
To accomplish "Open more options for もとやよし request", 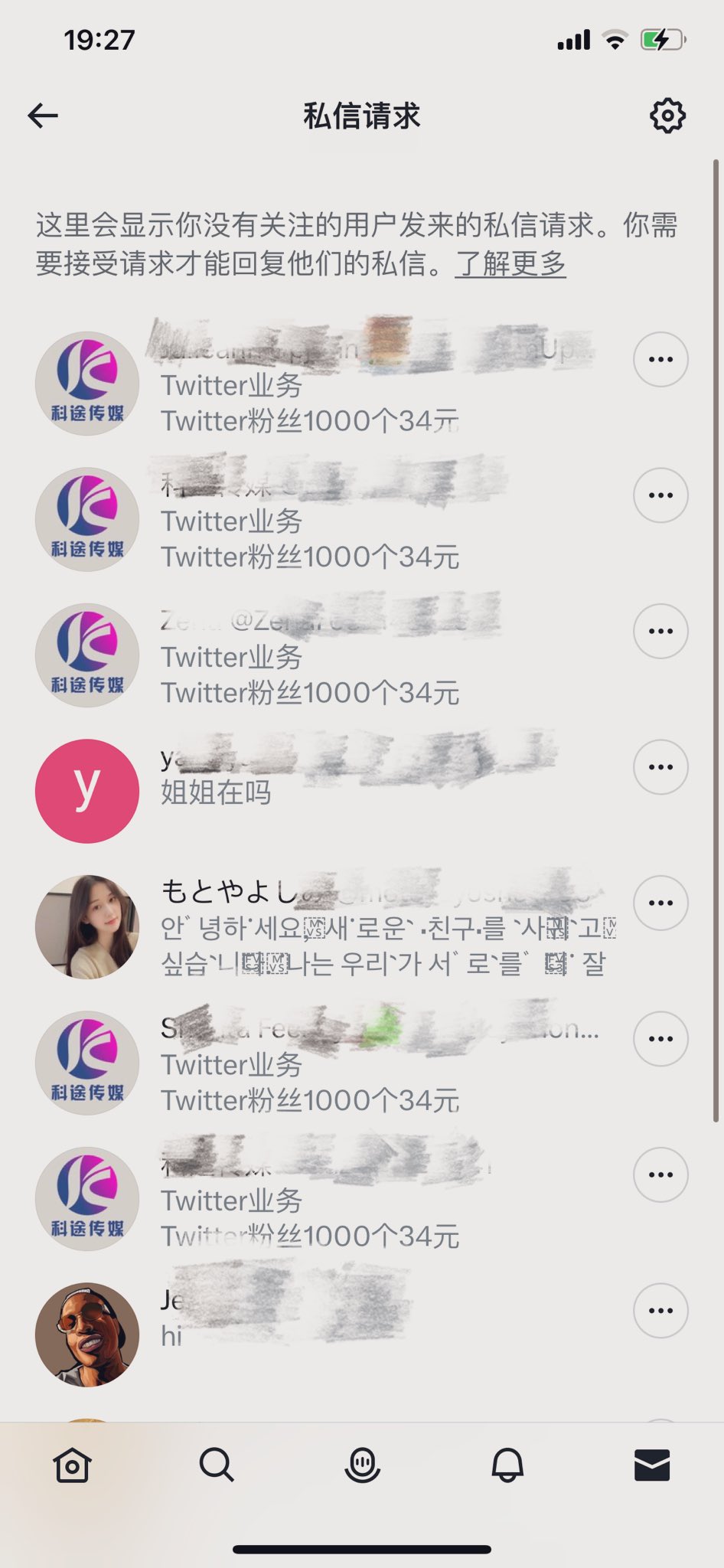I will (660, 903).
